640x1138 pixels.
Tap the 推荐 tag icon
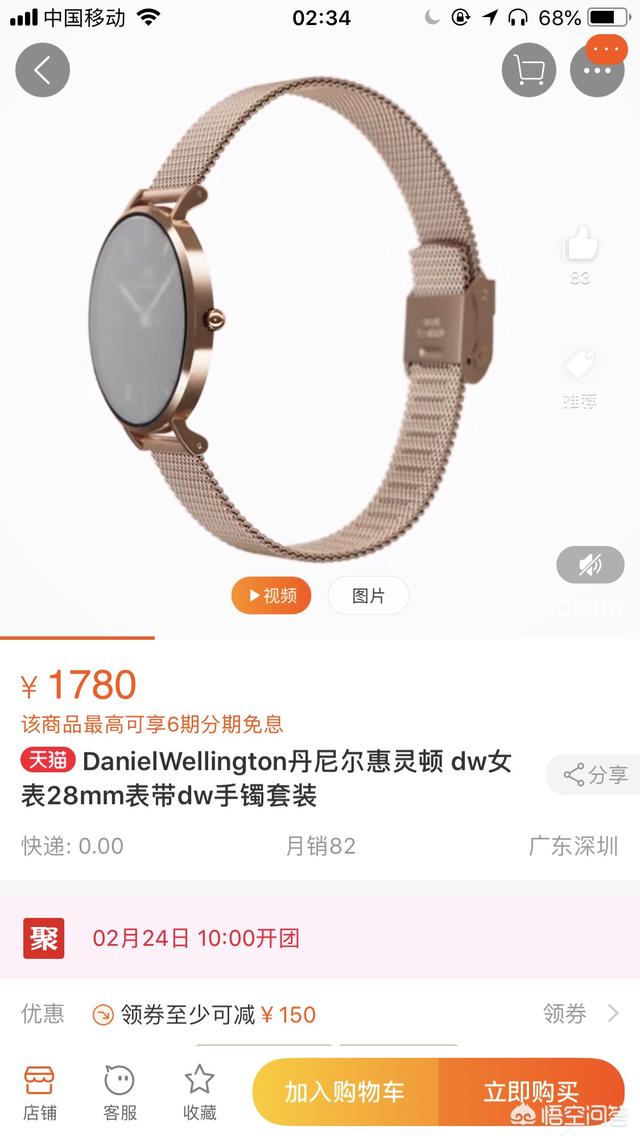pos(579,367)
